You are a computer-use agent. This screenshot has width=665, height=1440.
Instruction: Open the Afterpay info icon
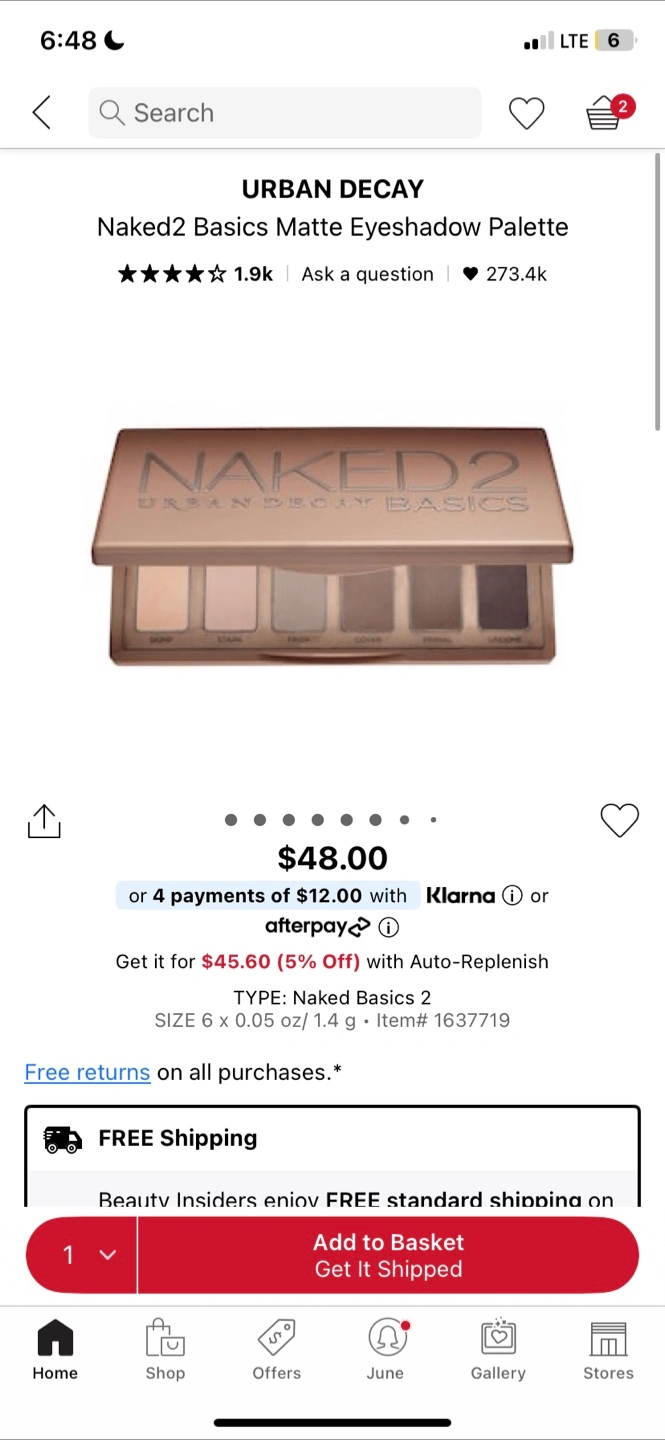389,927
